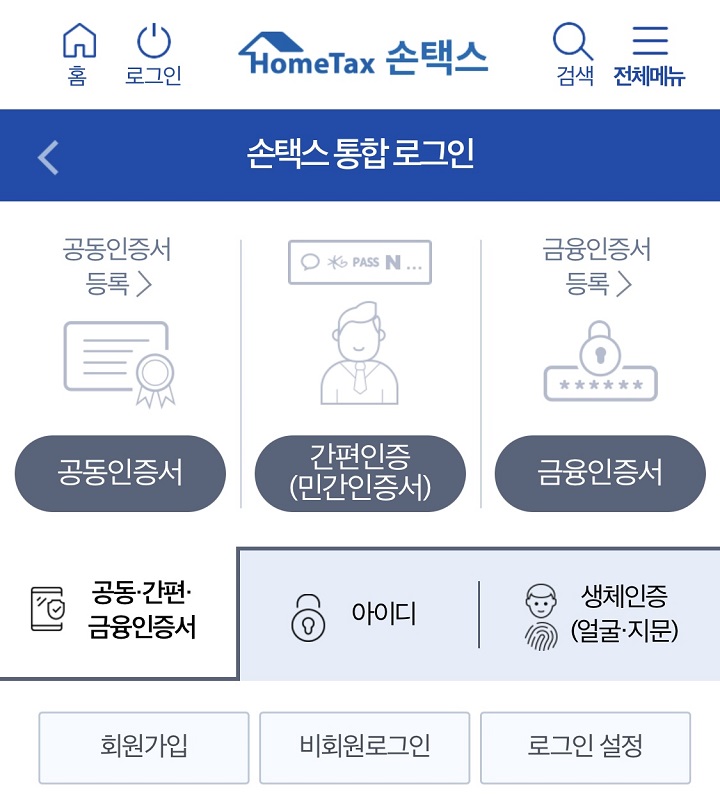Open the 전체메뉴 hamburger menu
The image size is (720, 803).
pyautogui.click(x=649, y=53)
